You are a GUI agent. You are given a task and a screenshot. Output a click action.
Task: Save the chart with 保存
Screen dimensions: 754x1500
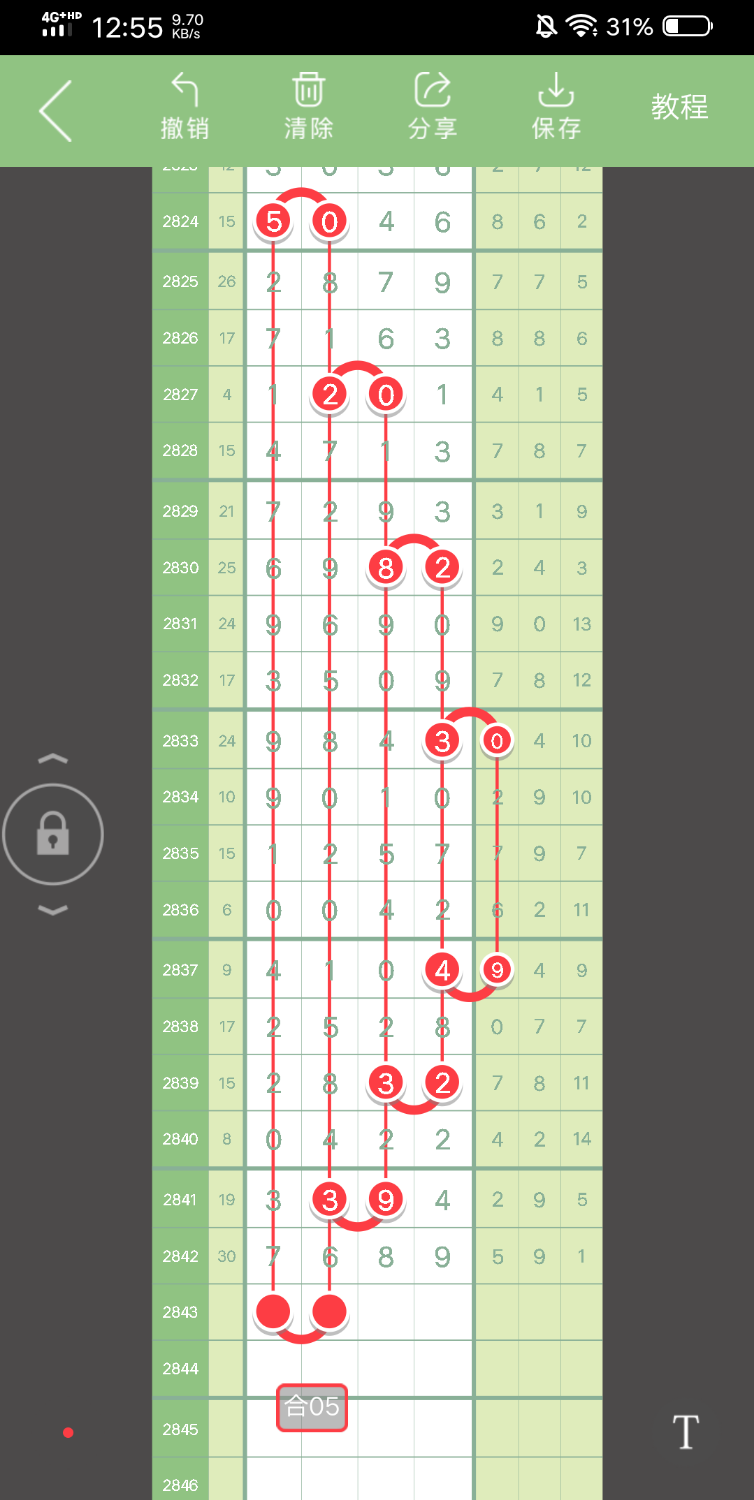[556, 106]
